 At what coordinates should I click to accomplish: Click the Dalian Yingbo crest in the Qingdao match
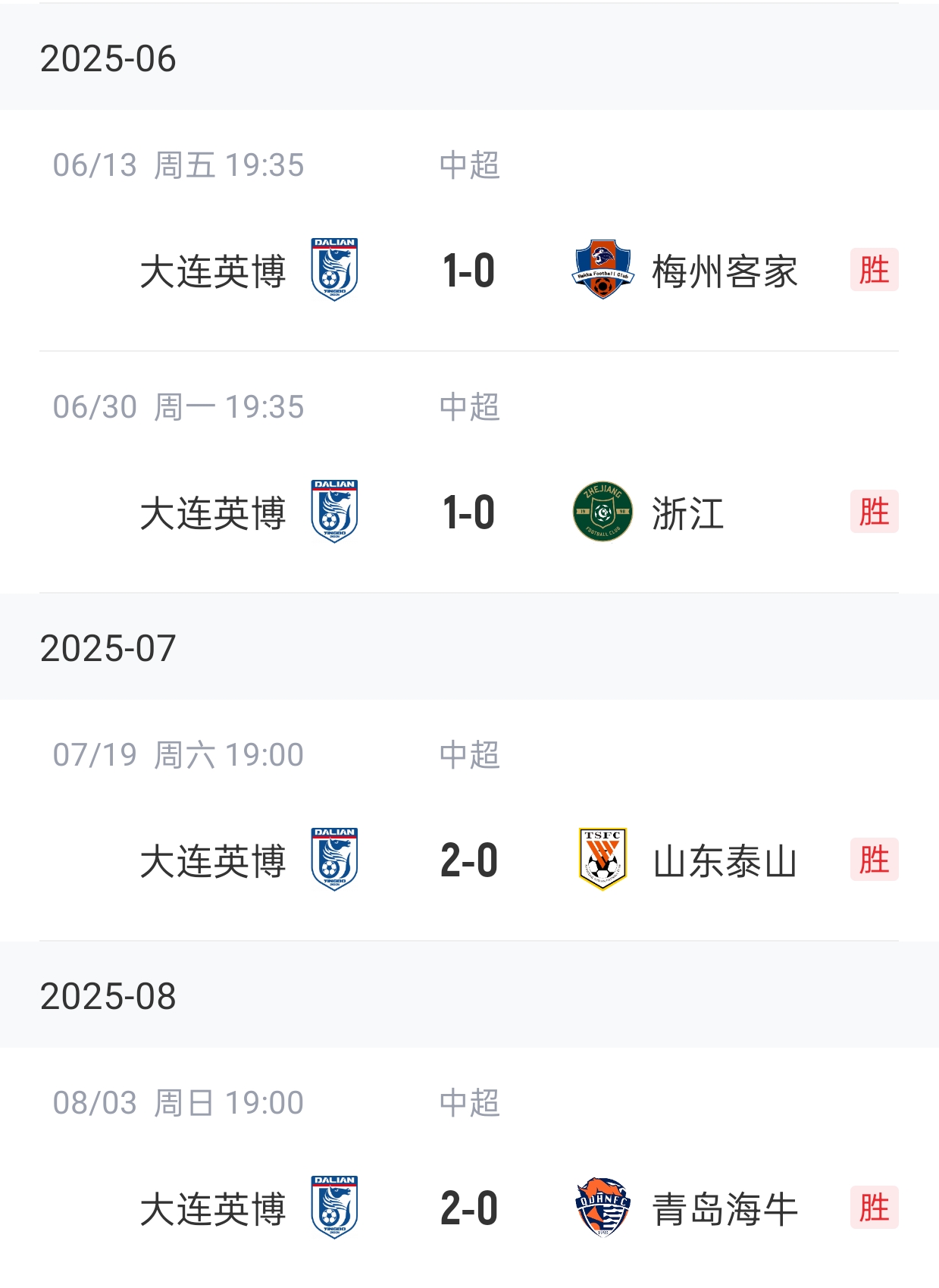pos(334,1207)
